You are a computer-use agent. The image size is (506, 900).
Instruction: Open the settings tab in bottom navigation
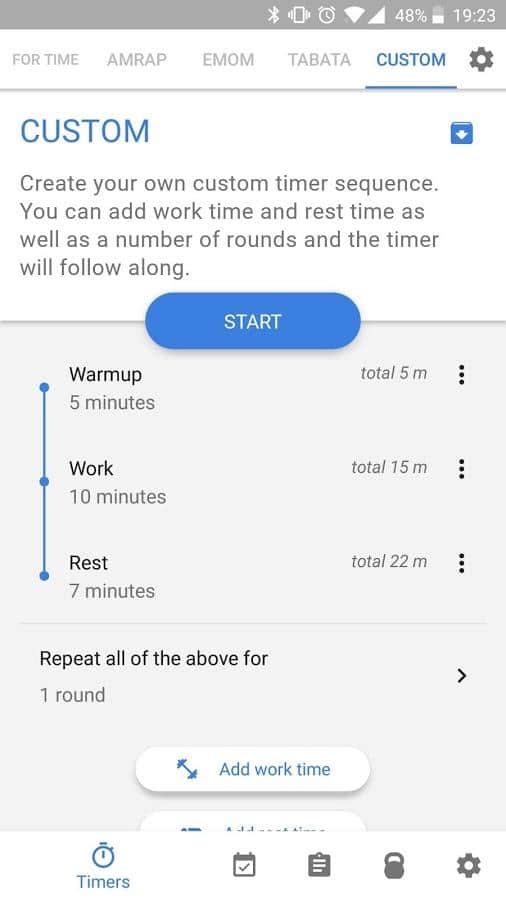[x=468, y=865]
